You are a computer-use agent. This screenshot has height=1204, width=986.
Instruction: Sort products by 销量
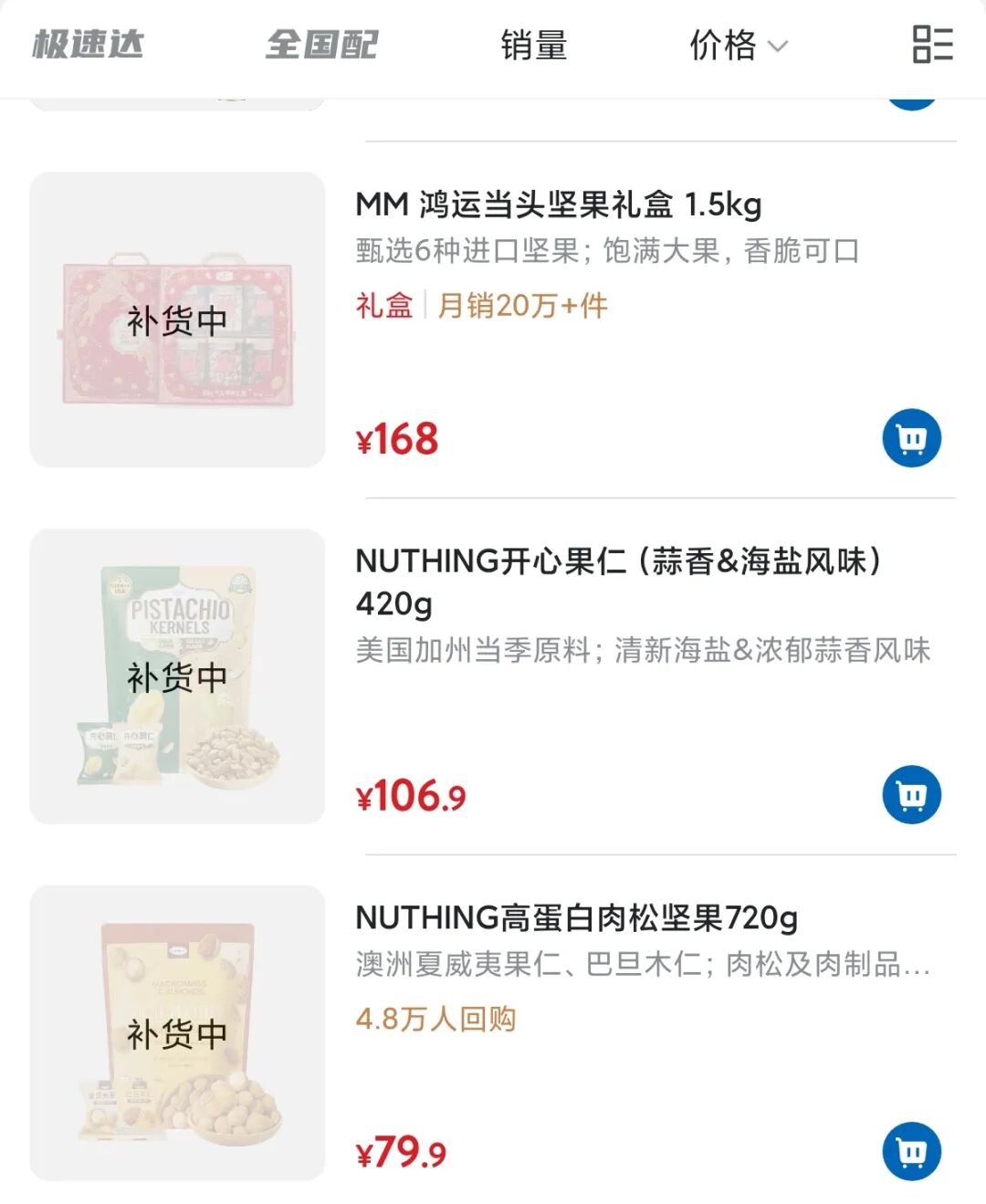(x=534, y=45)
